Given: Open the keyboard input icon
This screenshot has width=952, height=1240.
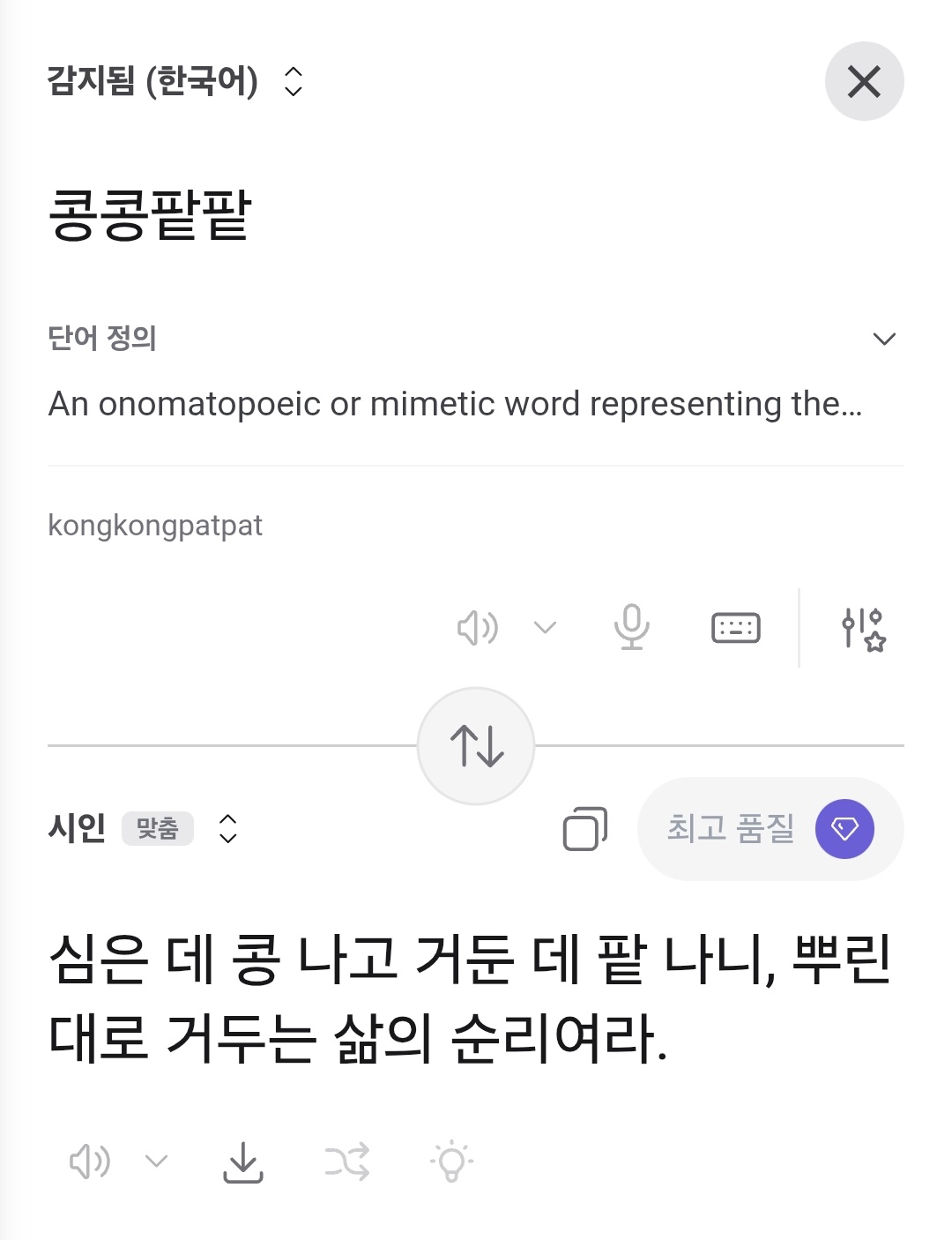Looking at the screenshot, I should pyautogui.click(x=735, y=628).
